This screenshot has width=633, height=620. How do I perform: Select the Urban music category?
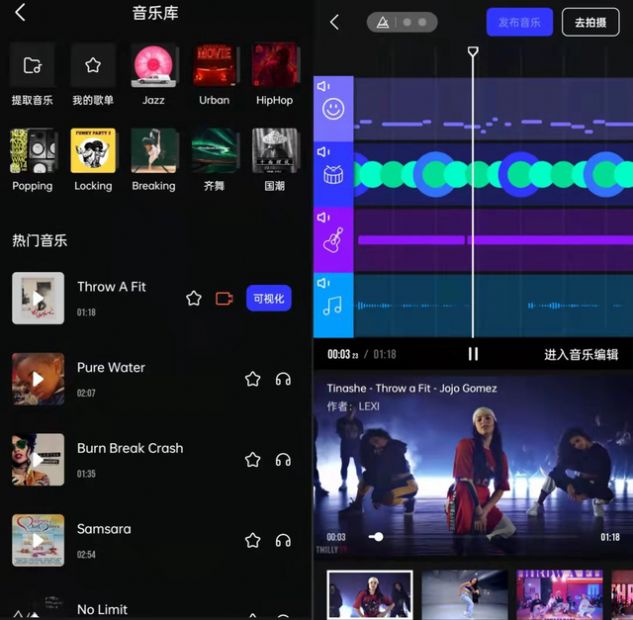coord(214,66)
